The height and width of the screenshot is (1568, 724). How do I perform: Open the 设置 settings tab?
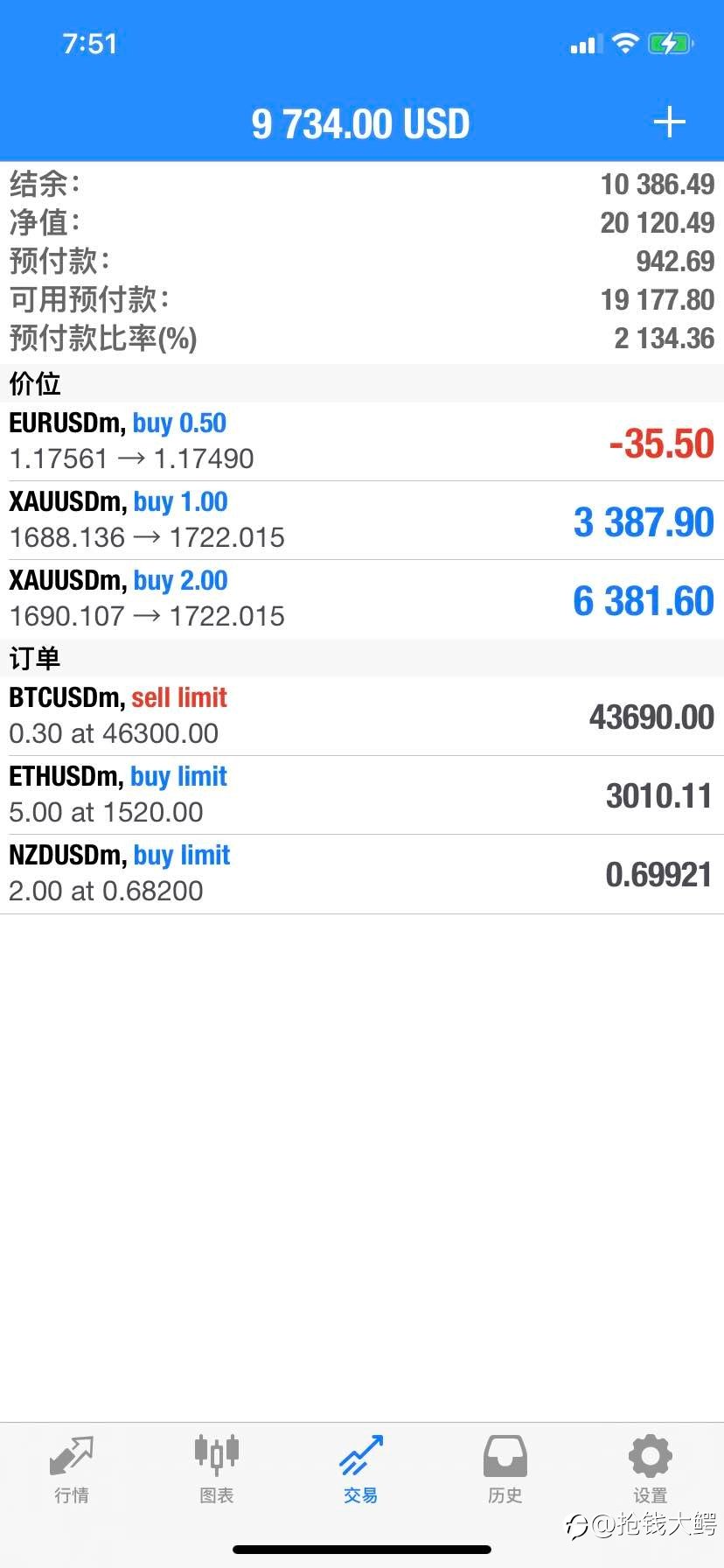point(651,1469)
